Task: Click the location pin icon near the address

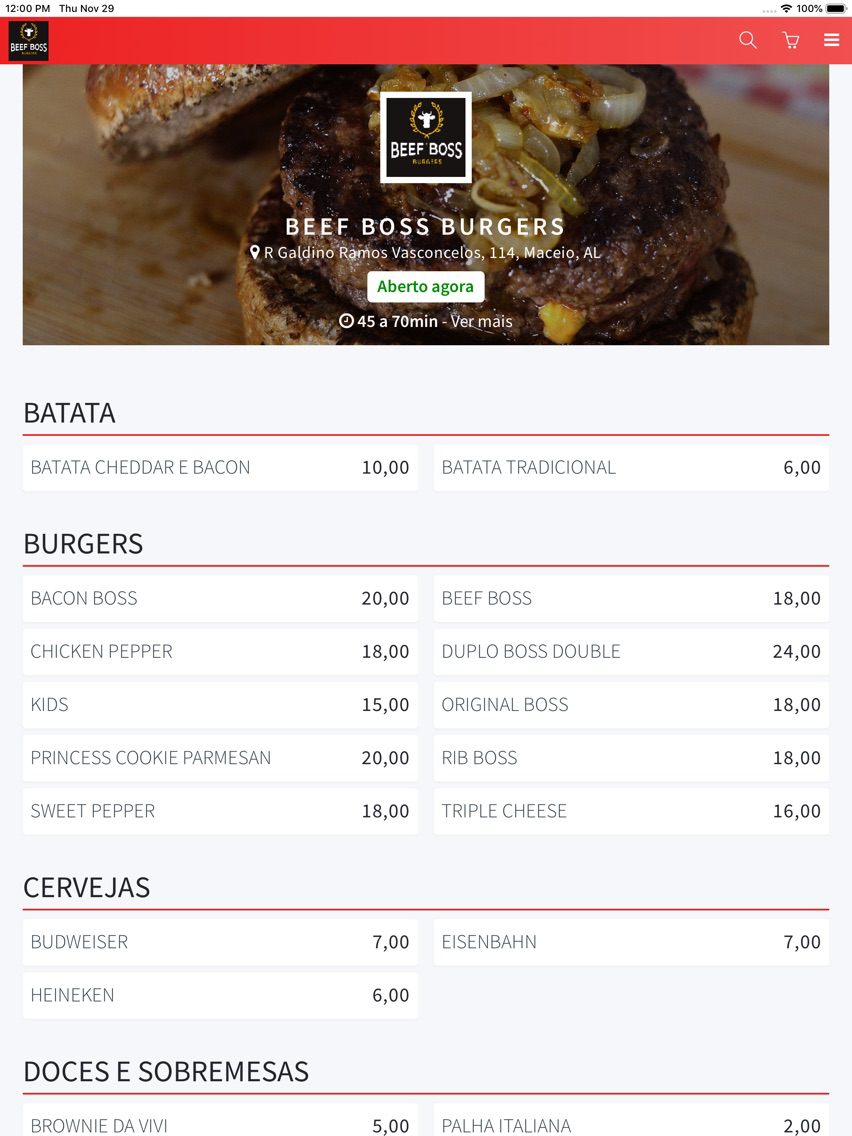Action: (x=256, y=252)
